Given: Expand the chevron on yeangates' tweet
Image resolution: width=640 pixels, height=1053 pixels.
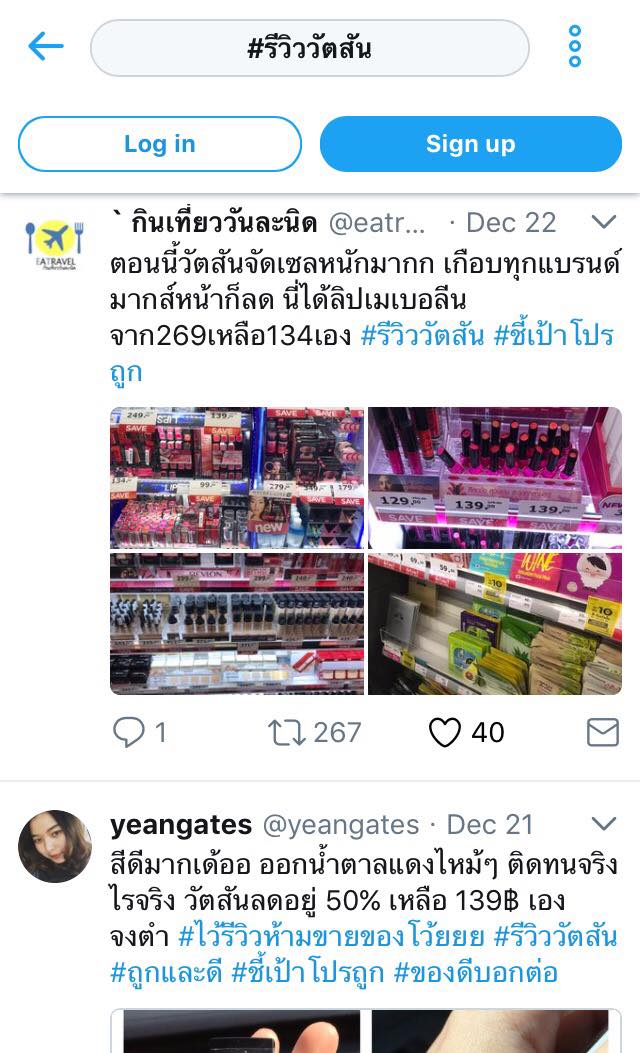Looking at the screenshot, I should tap(604, 824).
